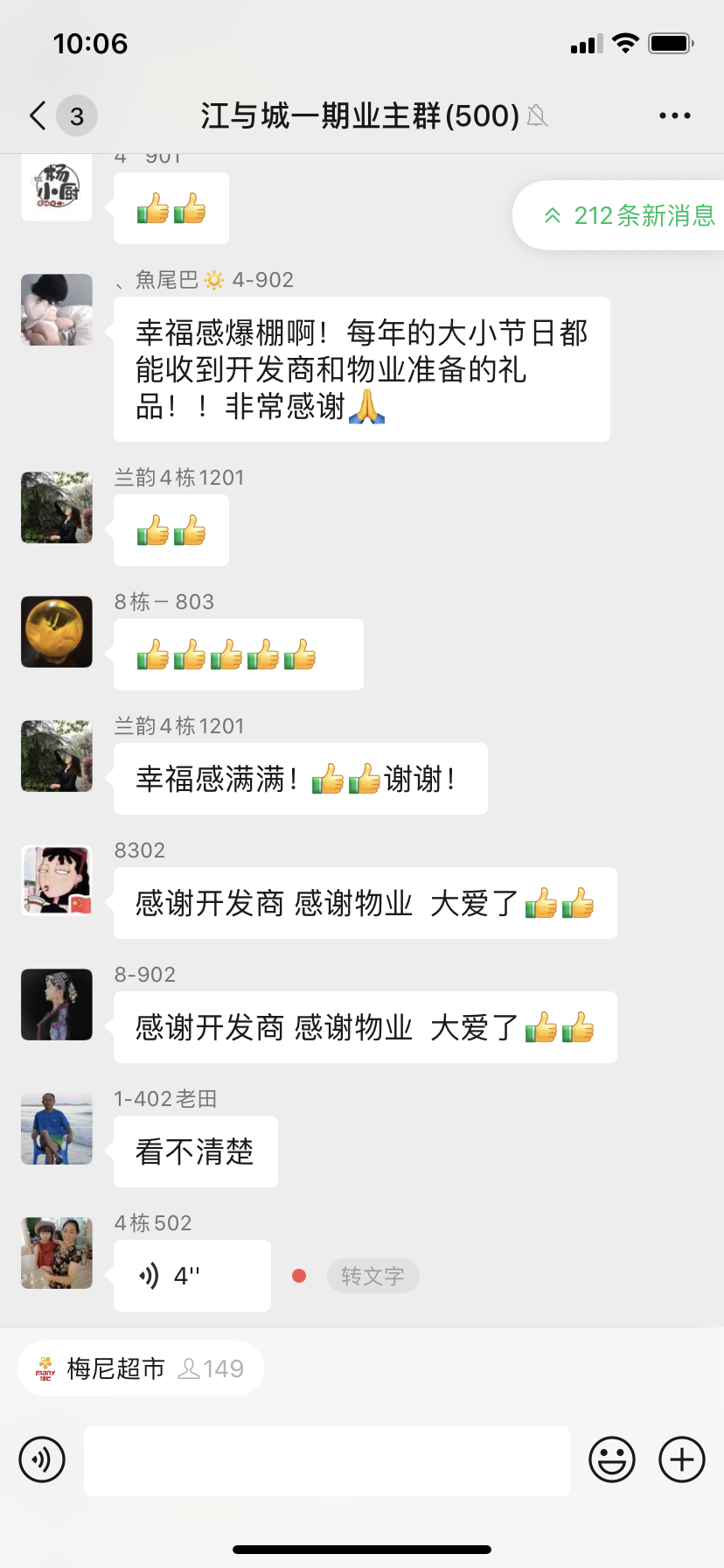
Task: Open the 4栋502 sender's avatar
Action: (57, 1253)
